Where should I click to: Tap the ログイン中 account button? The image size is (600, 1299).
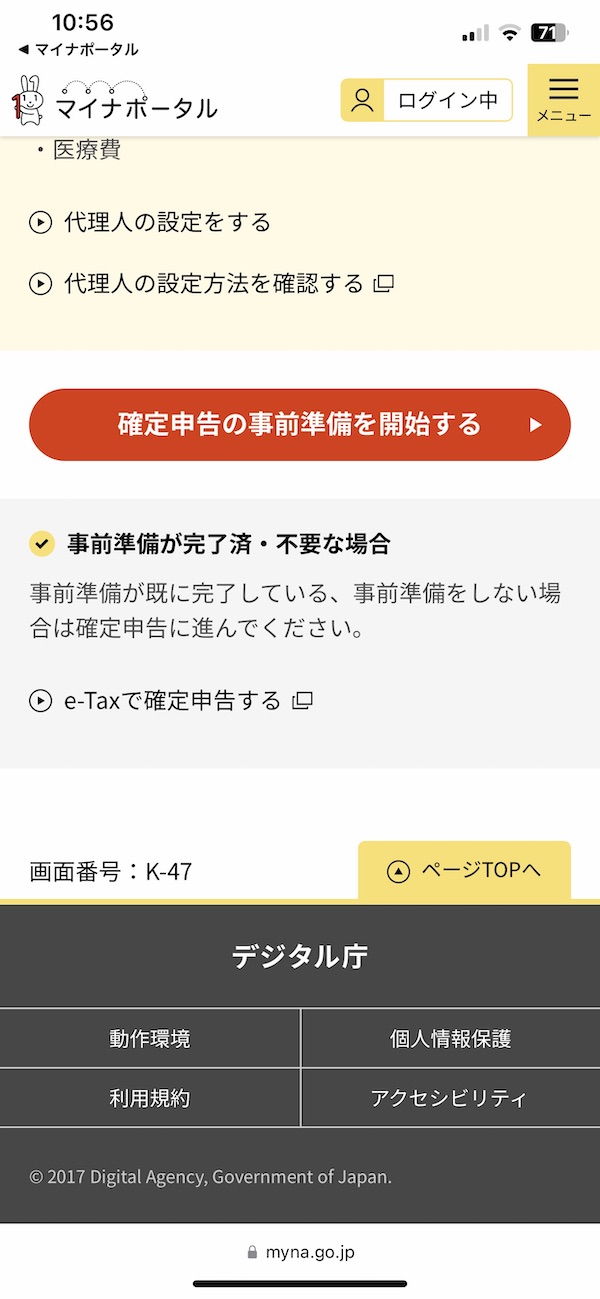(x=427, y=100)
